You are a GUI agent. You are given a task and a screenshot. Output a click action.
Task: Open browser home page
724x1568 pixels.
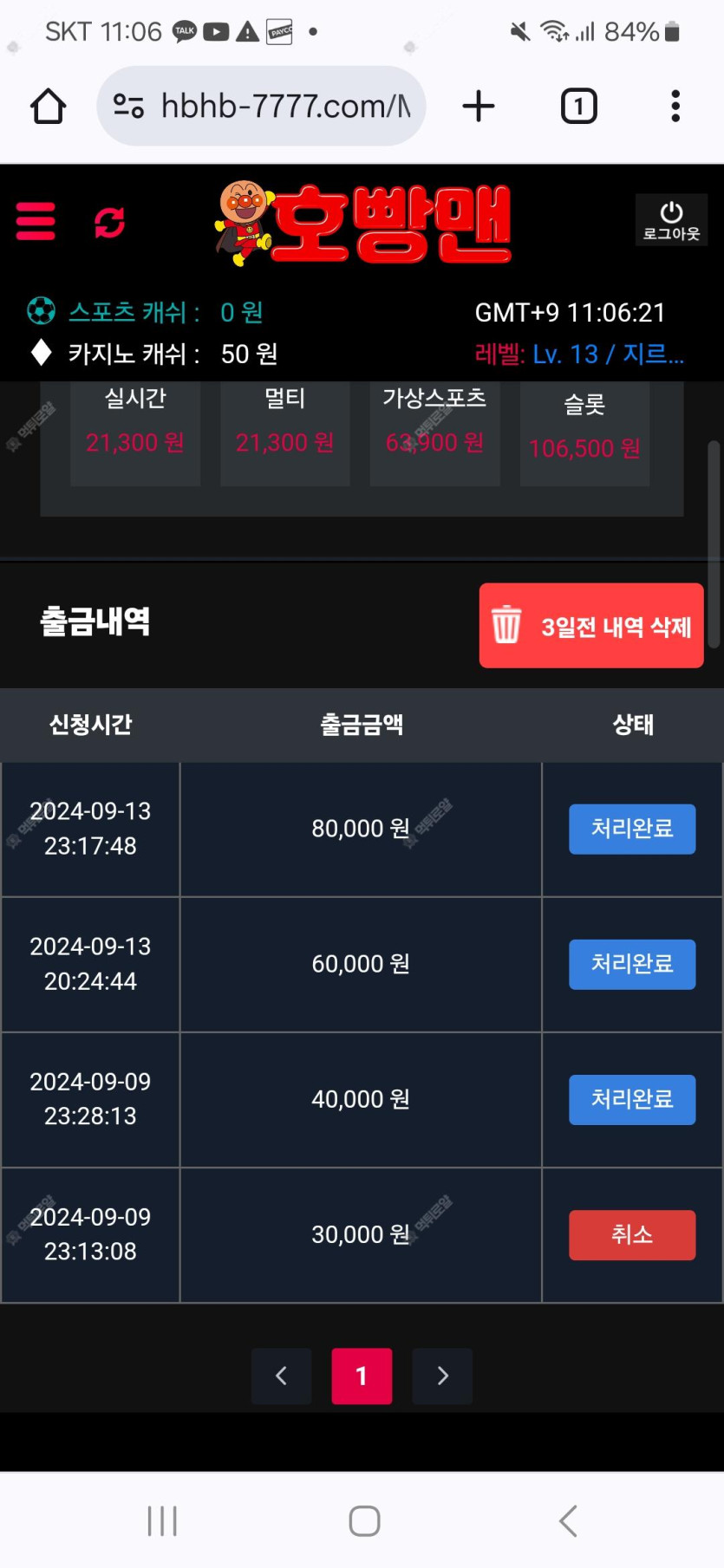pyautogui.click(x=48, y=107)
